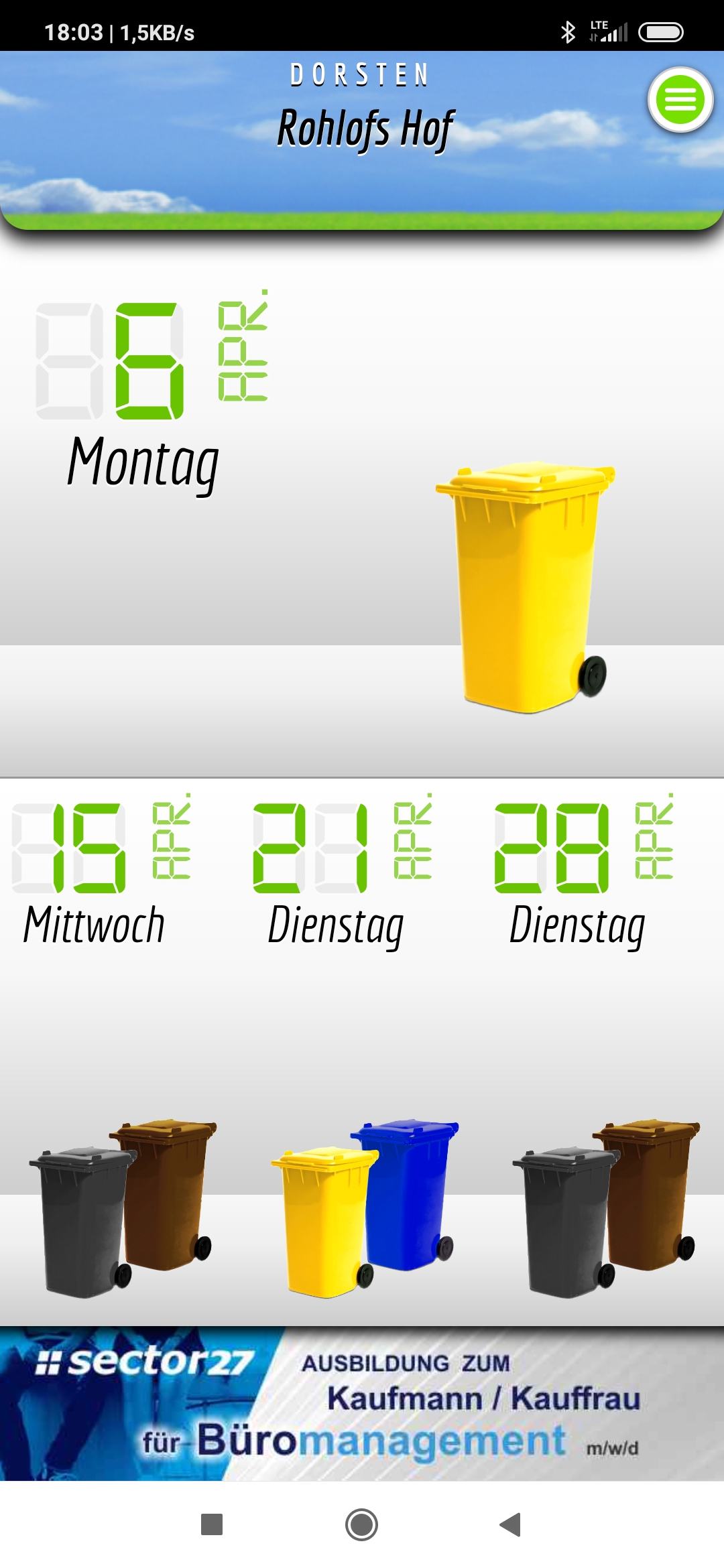Image resolution: width=724 pixels, height=1568 pixels.
Task: Go back with the system back button
Action: (511, 1524)
